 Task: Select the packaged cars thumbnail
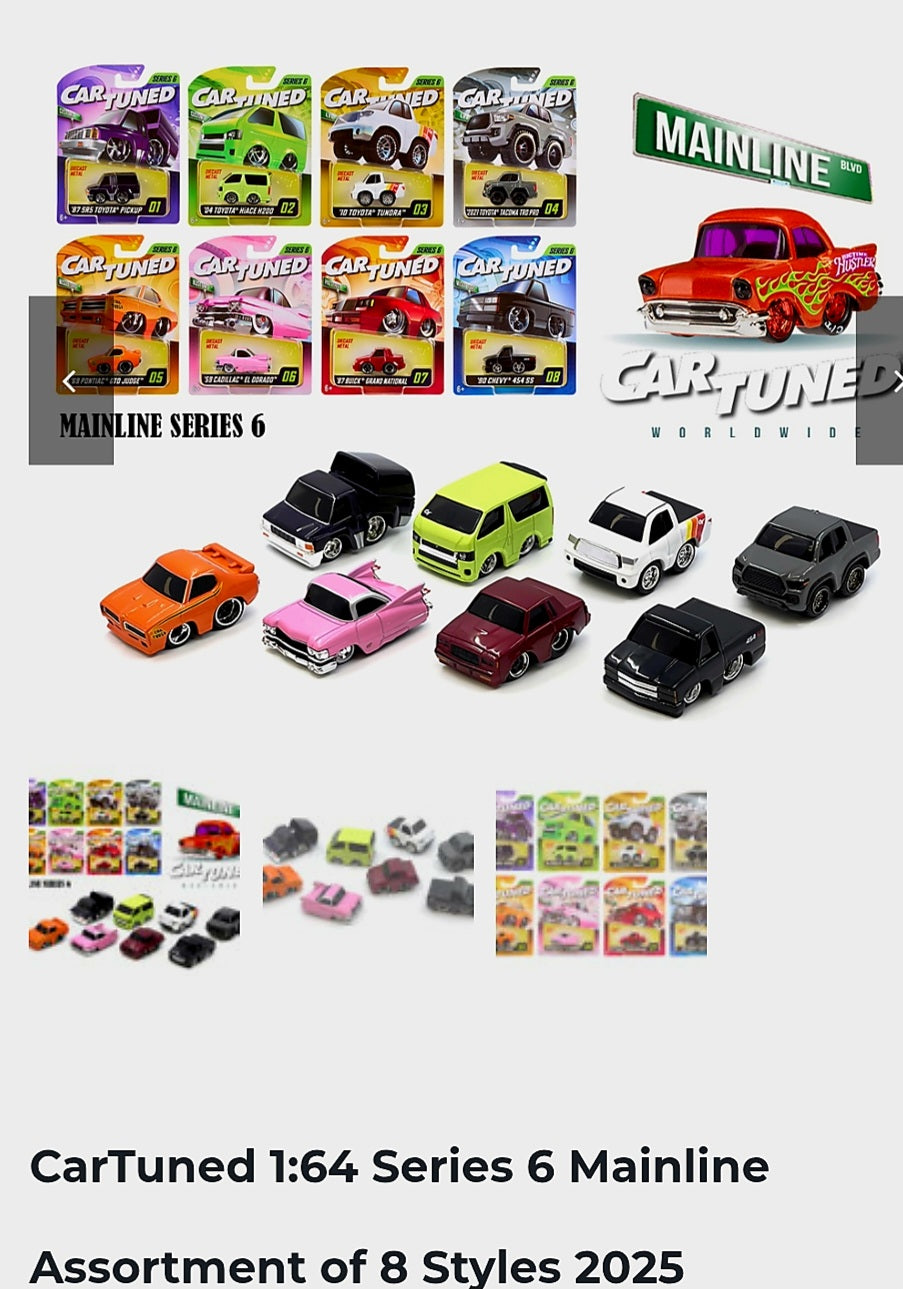pos(601,873)
